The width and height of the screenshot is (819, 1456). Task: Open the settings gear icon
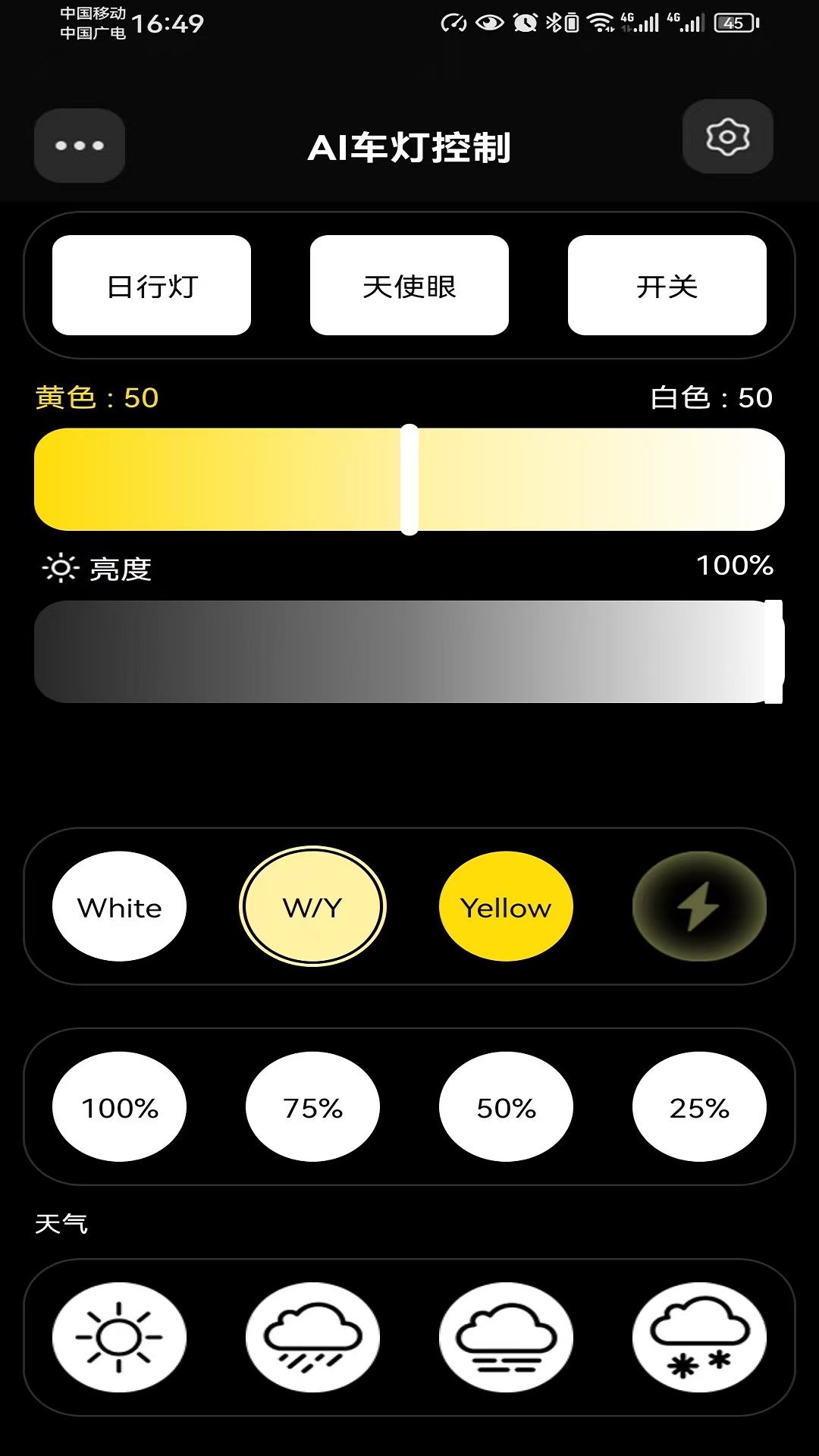tap(727, 136)
